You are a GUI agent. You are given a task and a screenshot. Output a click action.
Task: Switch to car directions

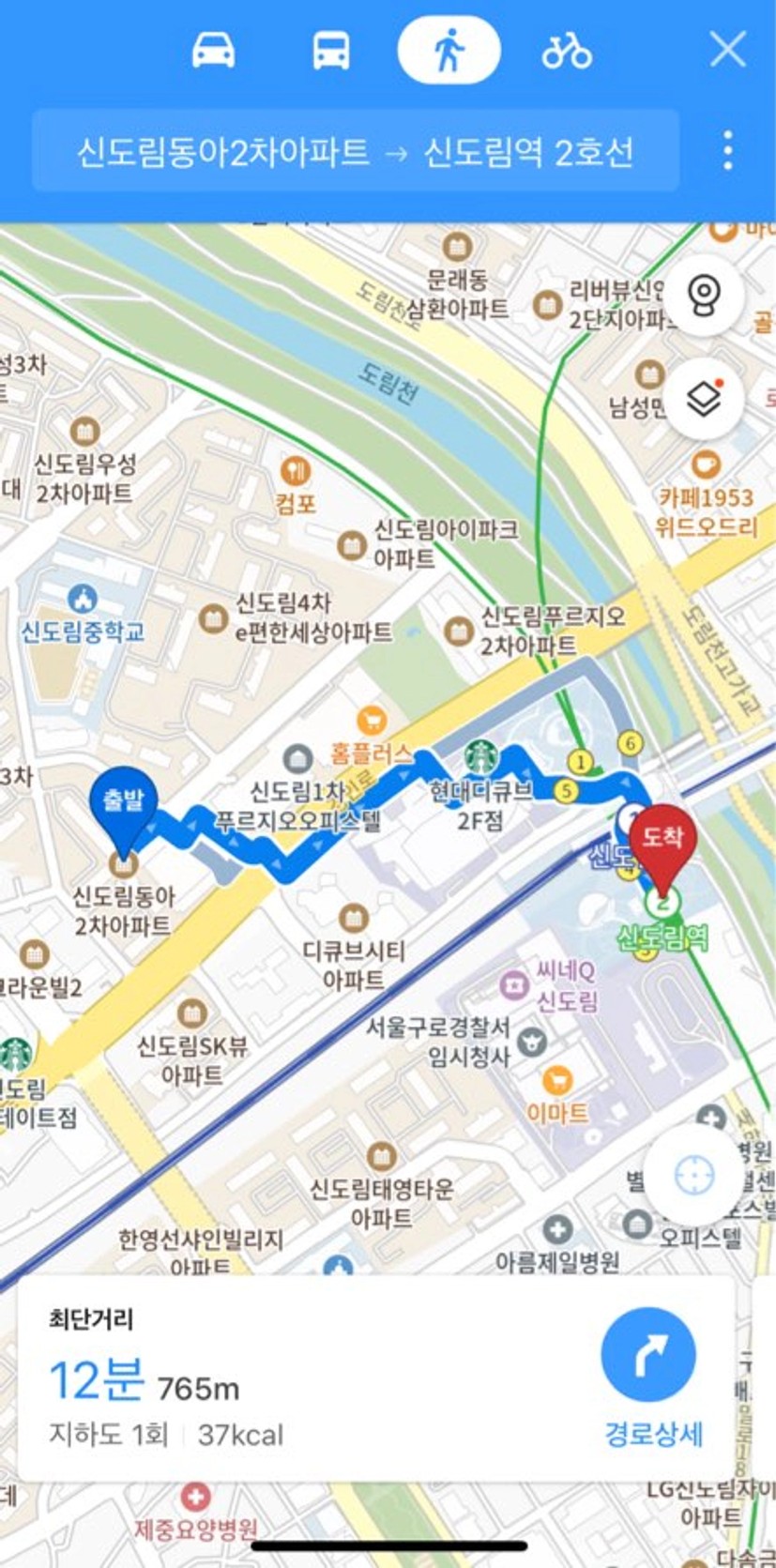click(213, 51)
